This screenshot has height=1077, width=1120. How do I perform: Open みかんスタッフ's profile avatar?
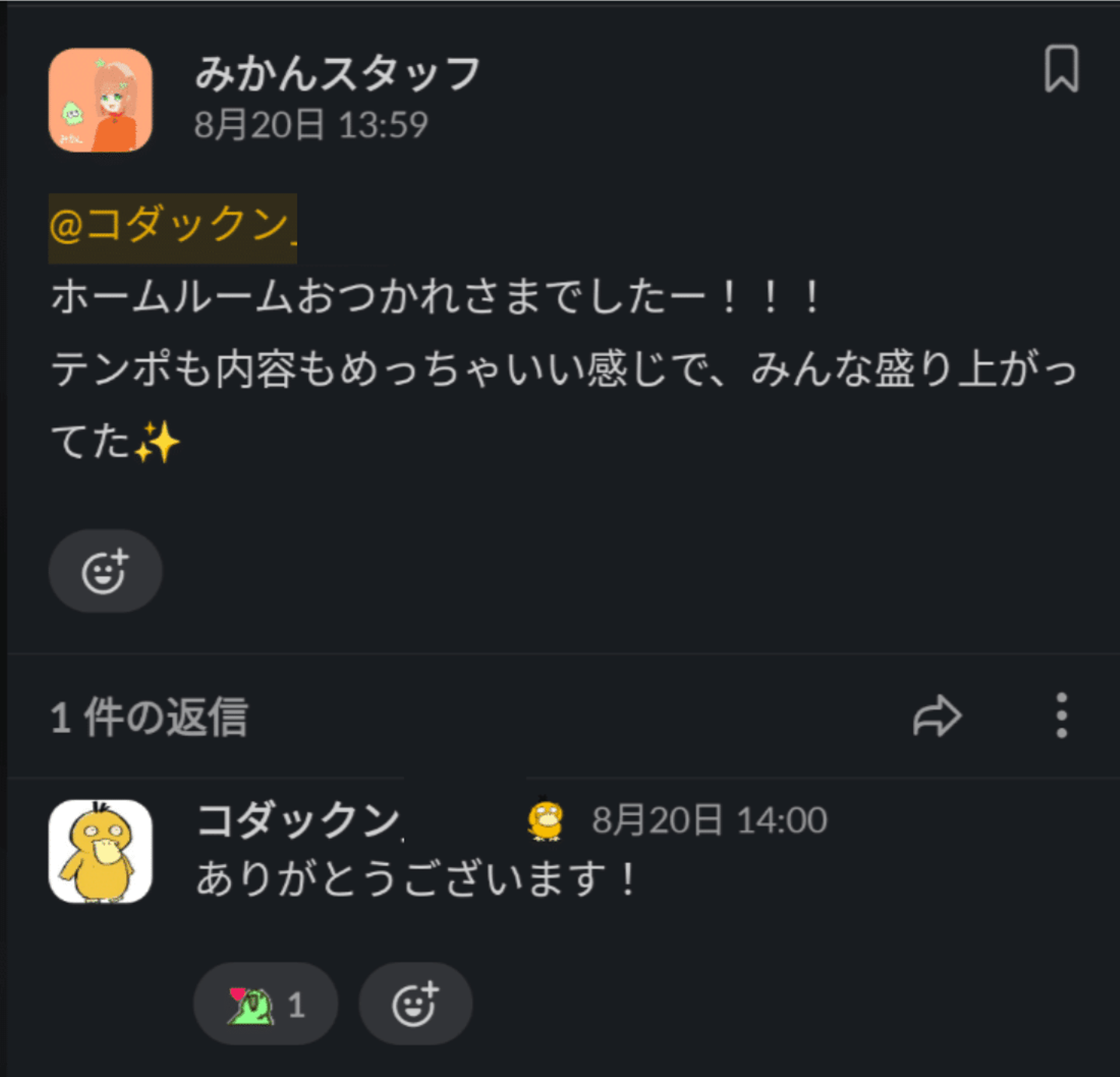(100, 100)
